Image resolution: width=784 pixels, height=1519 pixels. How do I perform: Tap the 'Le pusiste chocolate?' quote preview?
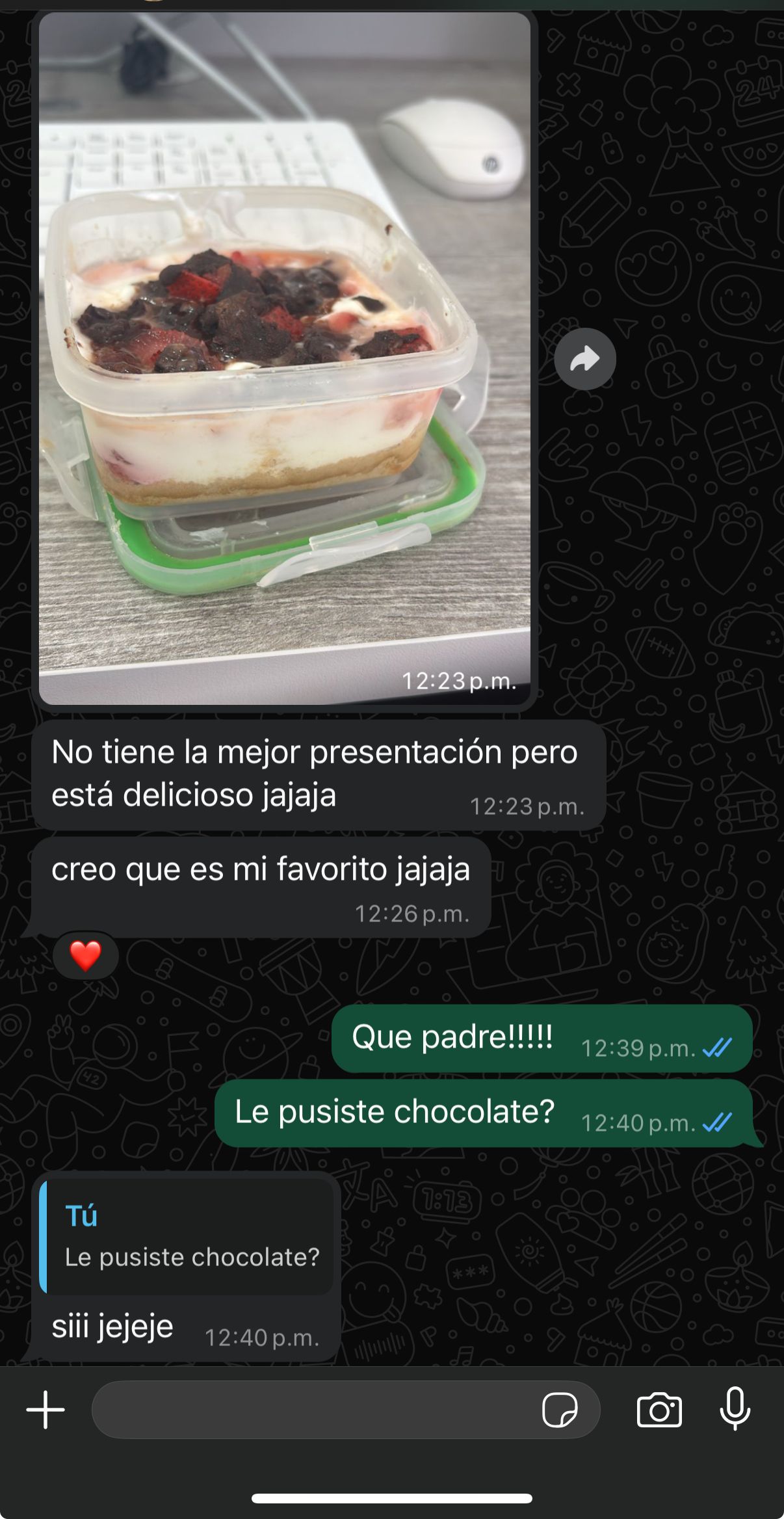point(190,1257)
